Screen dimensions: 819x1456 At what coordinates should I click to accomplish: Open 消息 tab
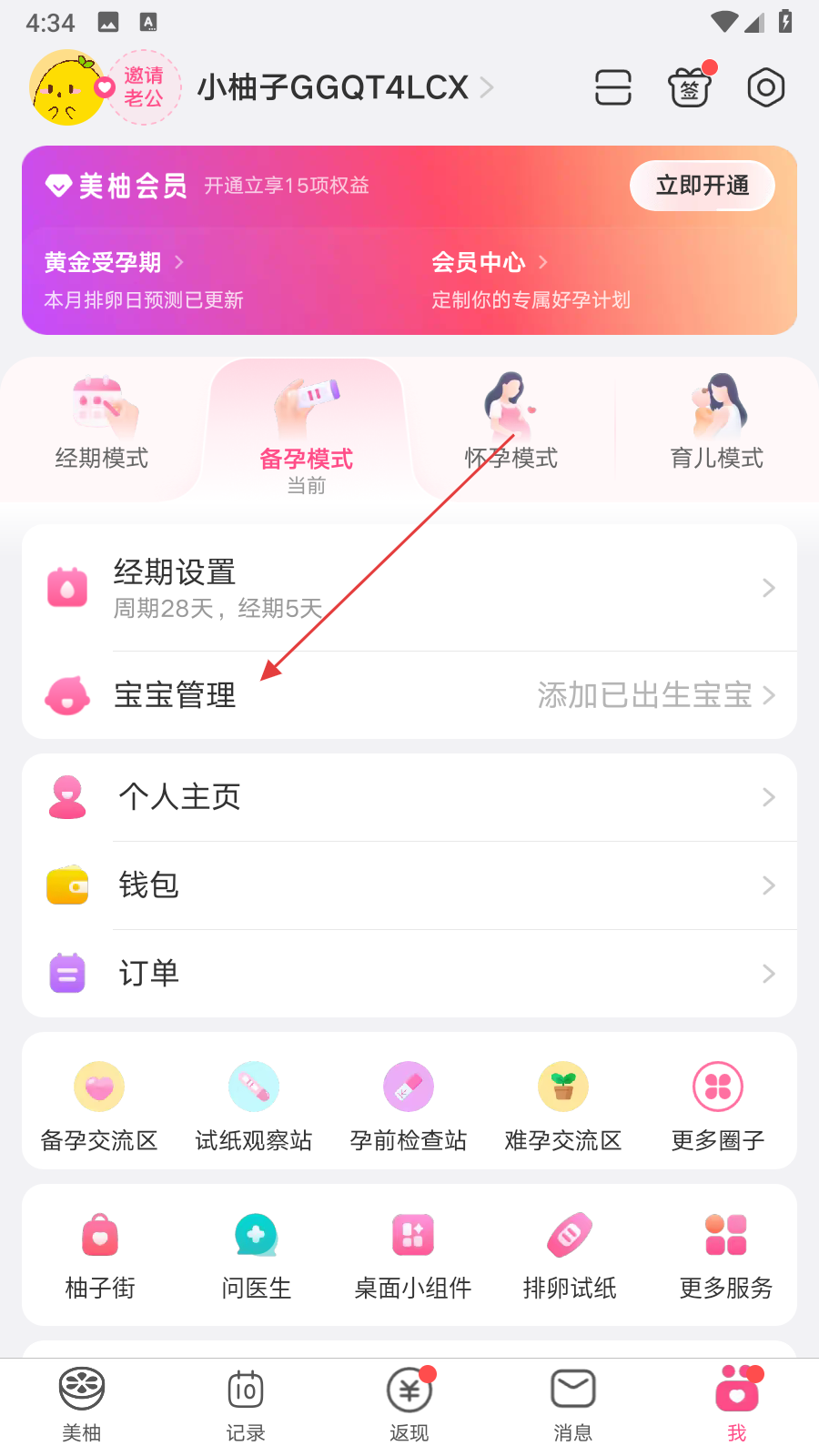click(573, 1404)
